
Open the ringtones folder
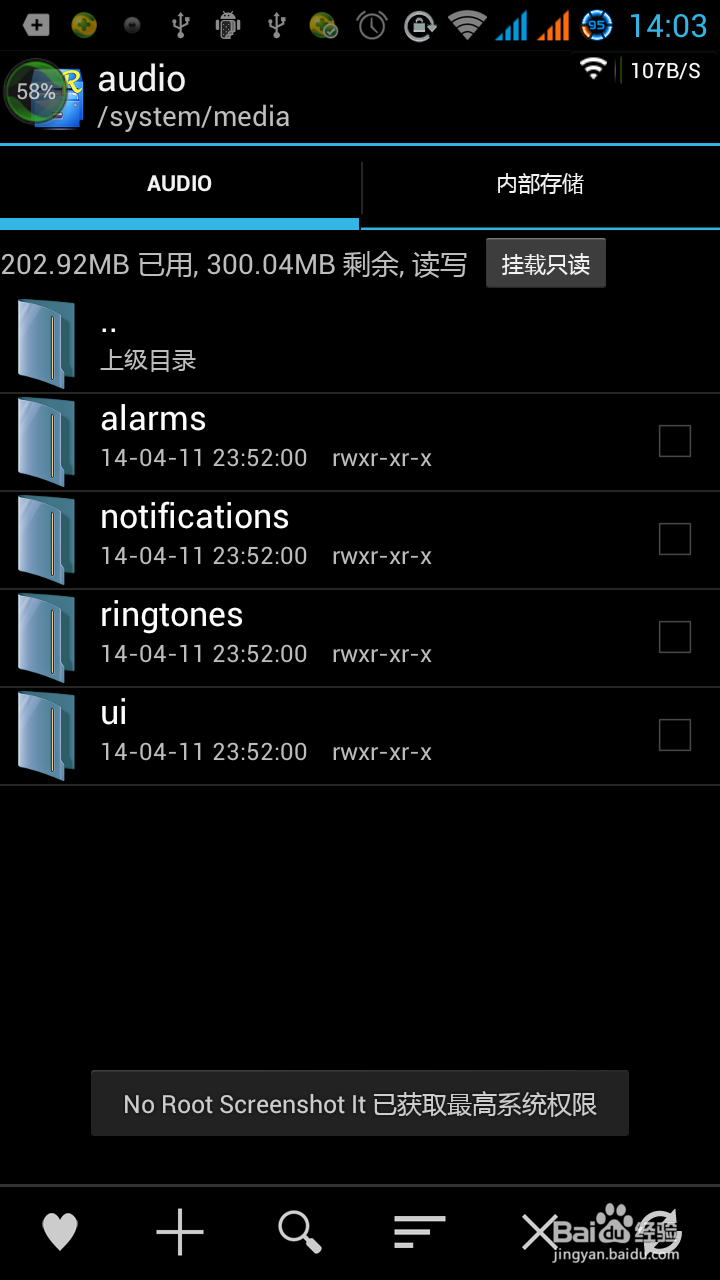[x=360, y=638]
